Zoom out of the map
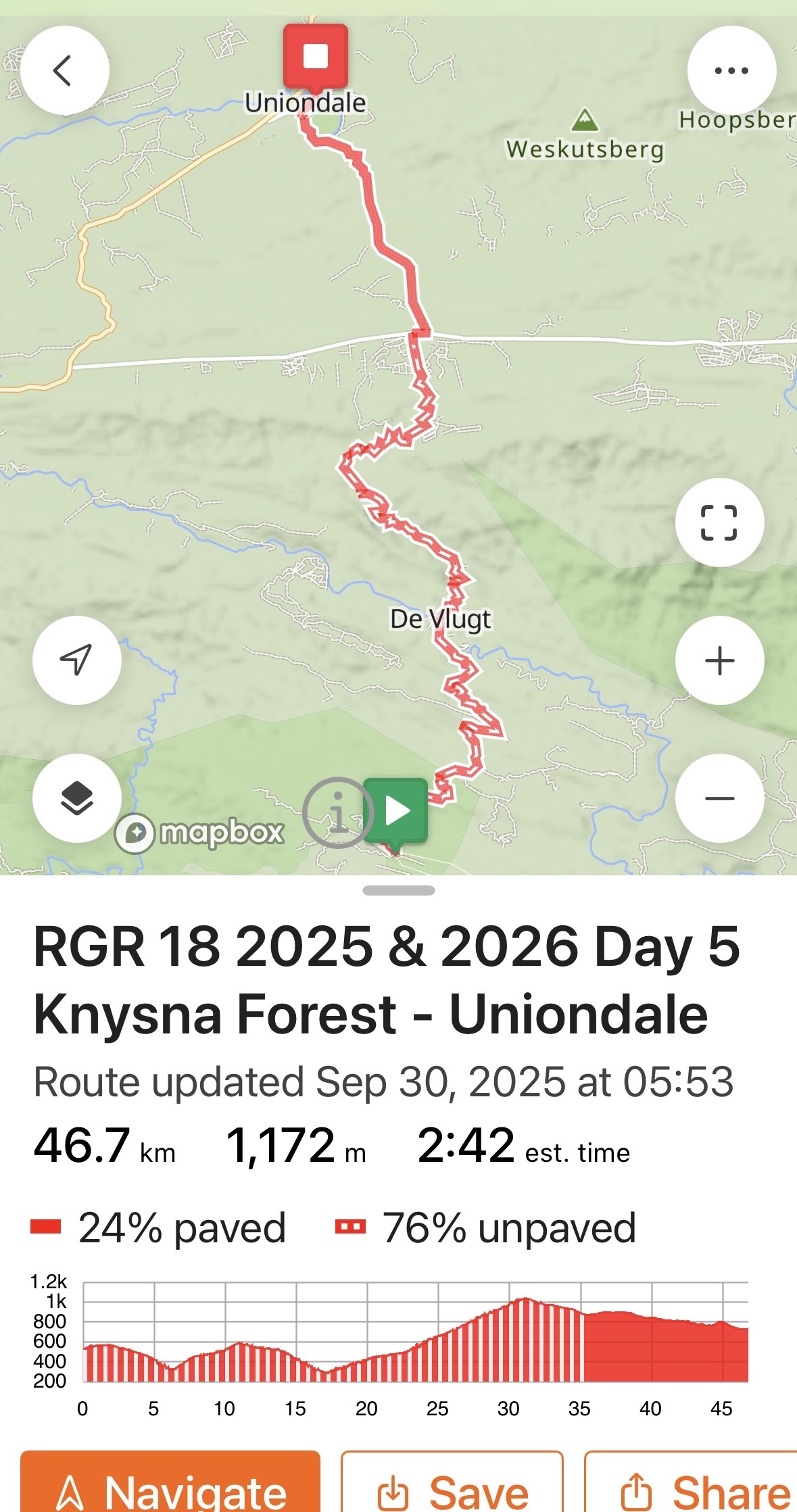 click(x=719, y=798)
